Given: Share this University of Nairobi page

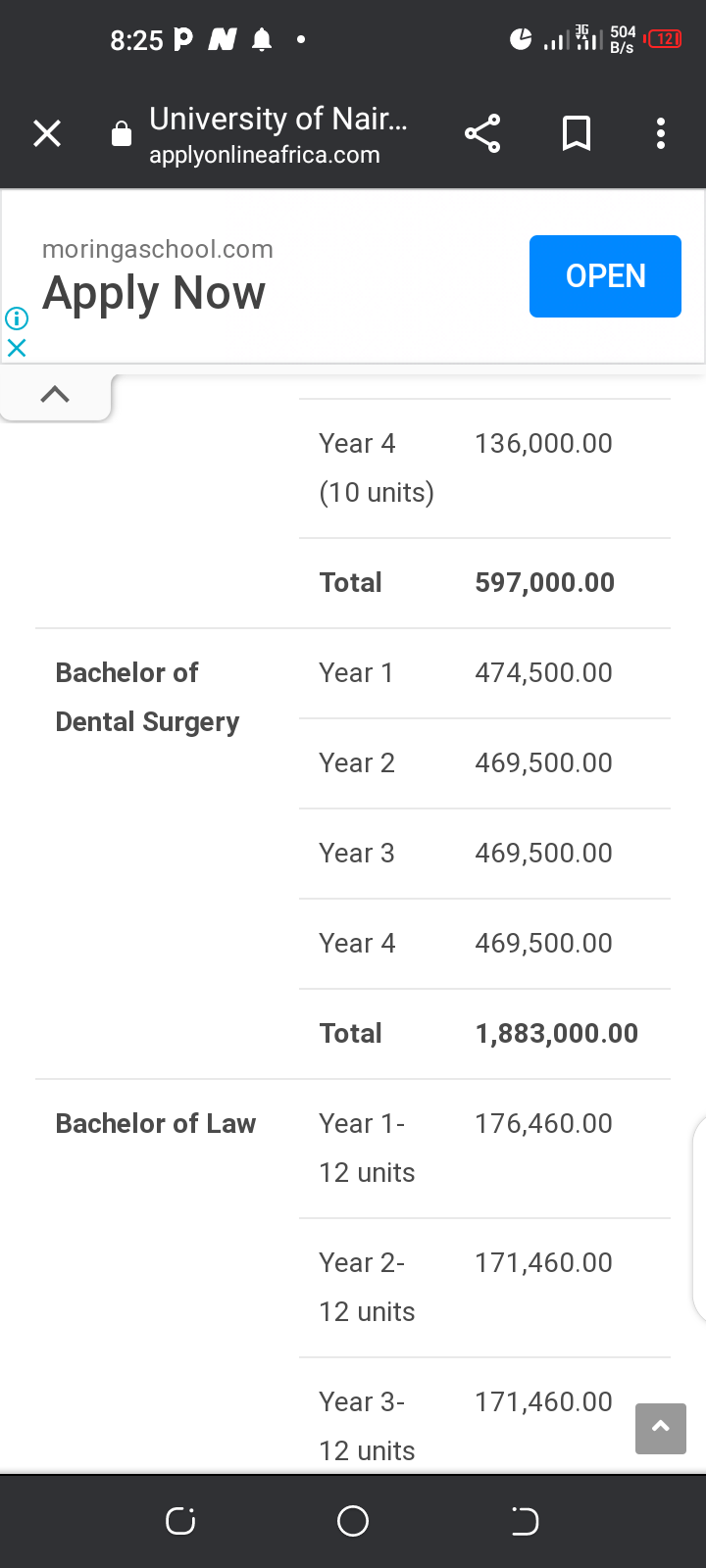Looking at the screenshot, I should point(482,133).
